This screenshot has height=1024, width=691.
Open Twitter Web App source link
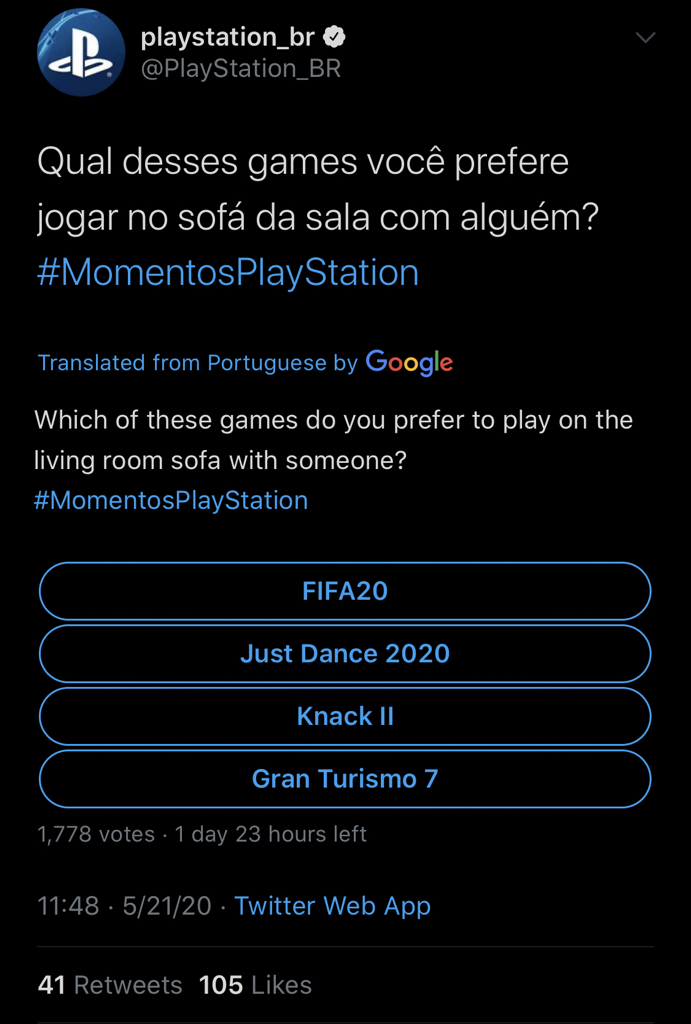coord(332,906)
